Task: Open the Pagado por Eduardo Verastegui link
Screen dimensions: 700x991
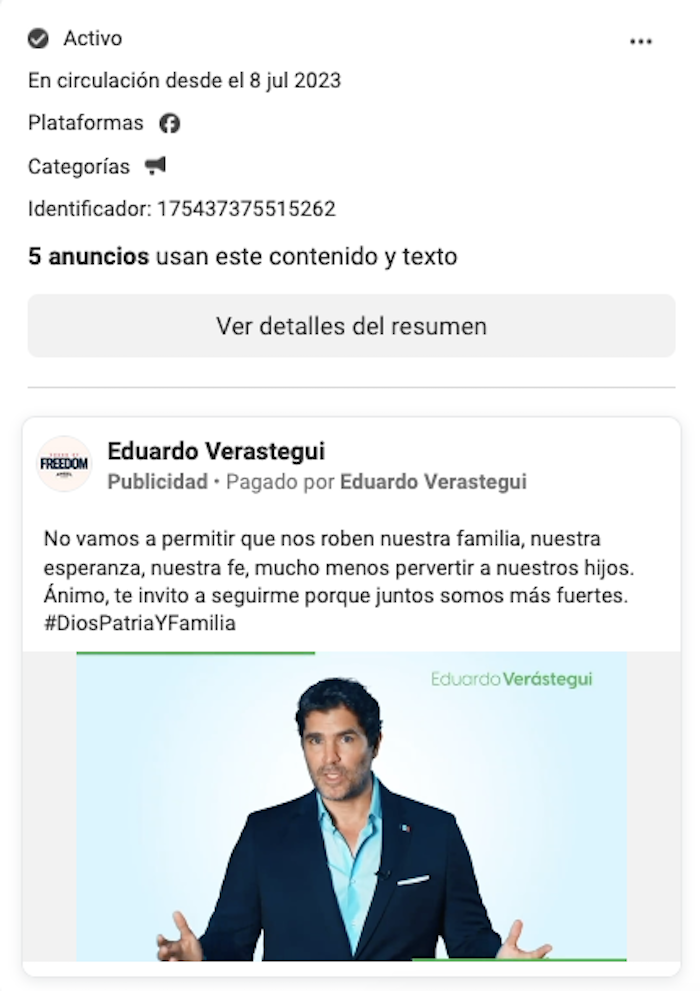Action: point(433,482)
